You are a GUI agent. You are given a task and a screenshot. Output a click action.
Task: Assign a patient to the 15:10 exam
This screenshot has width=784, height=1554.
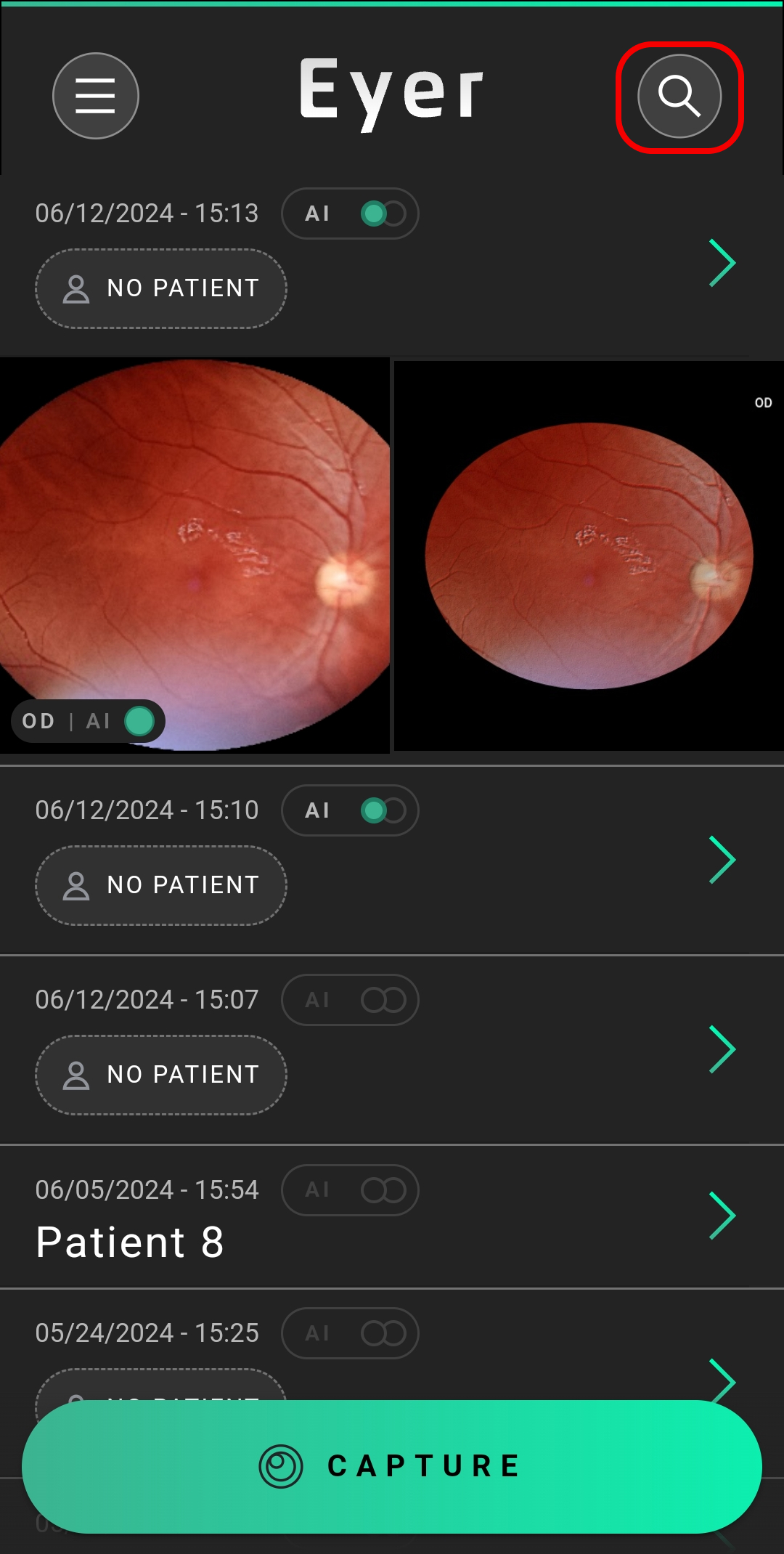161,885
